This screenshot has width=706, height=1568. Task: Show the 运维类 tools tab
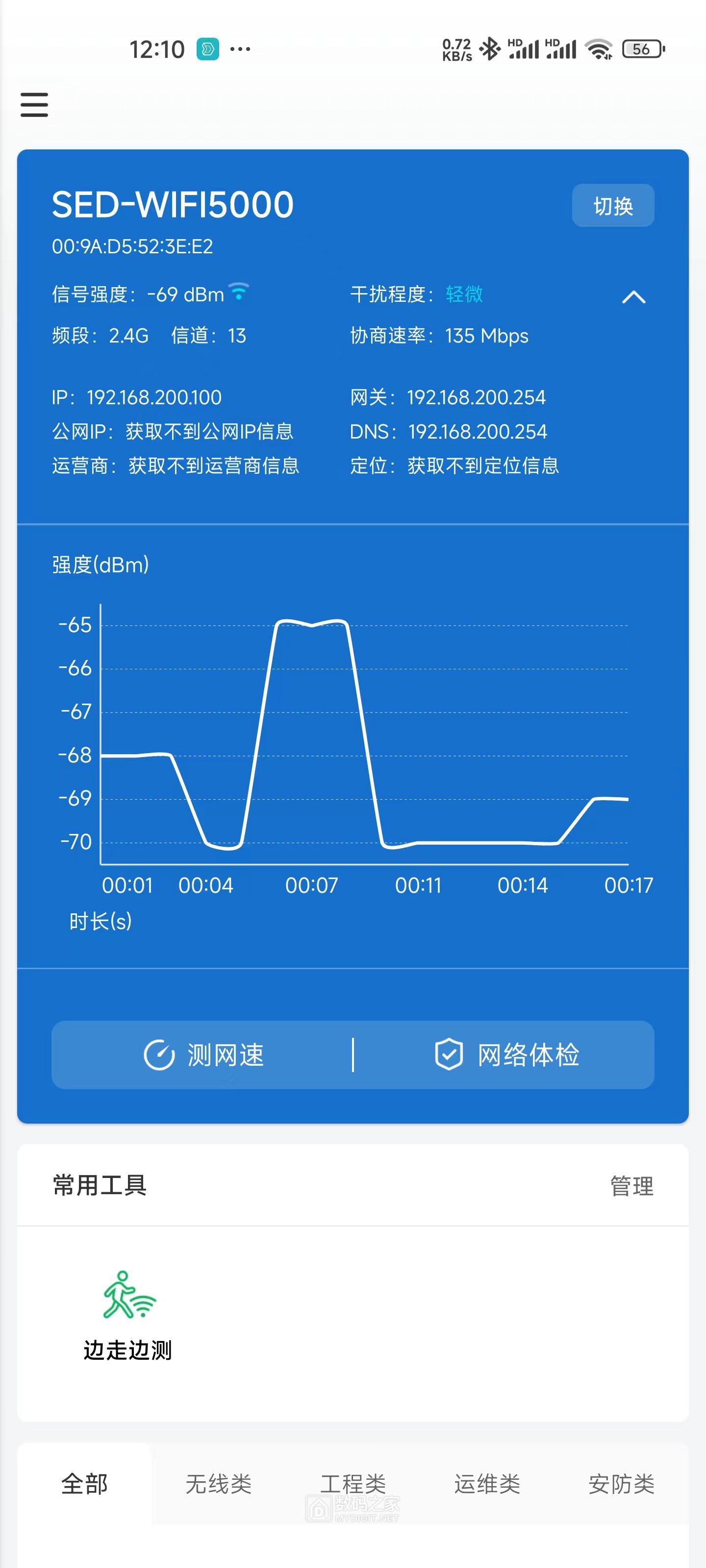(x=487, y=1484)
